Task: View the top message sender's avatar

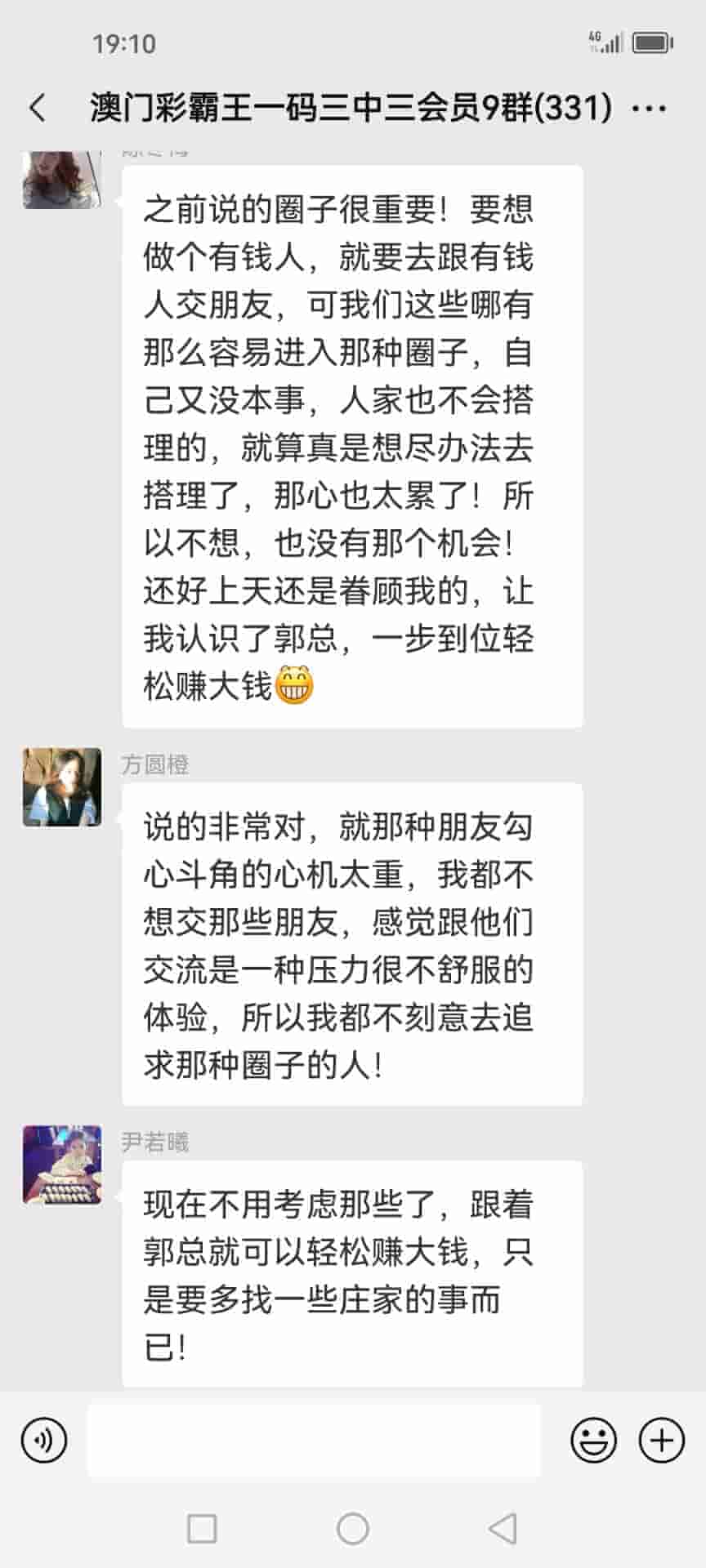Action: tap(62, 180)
